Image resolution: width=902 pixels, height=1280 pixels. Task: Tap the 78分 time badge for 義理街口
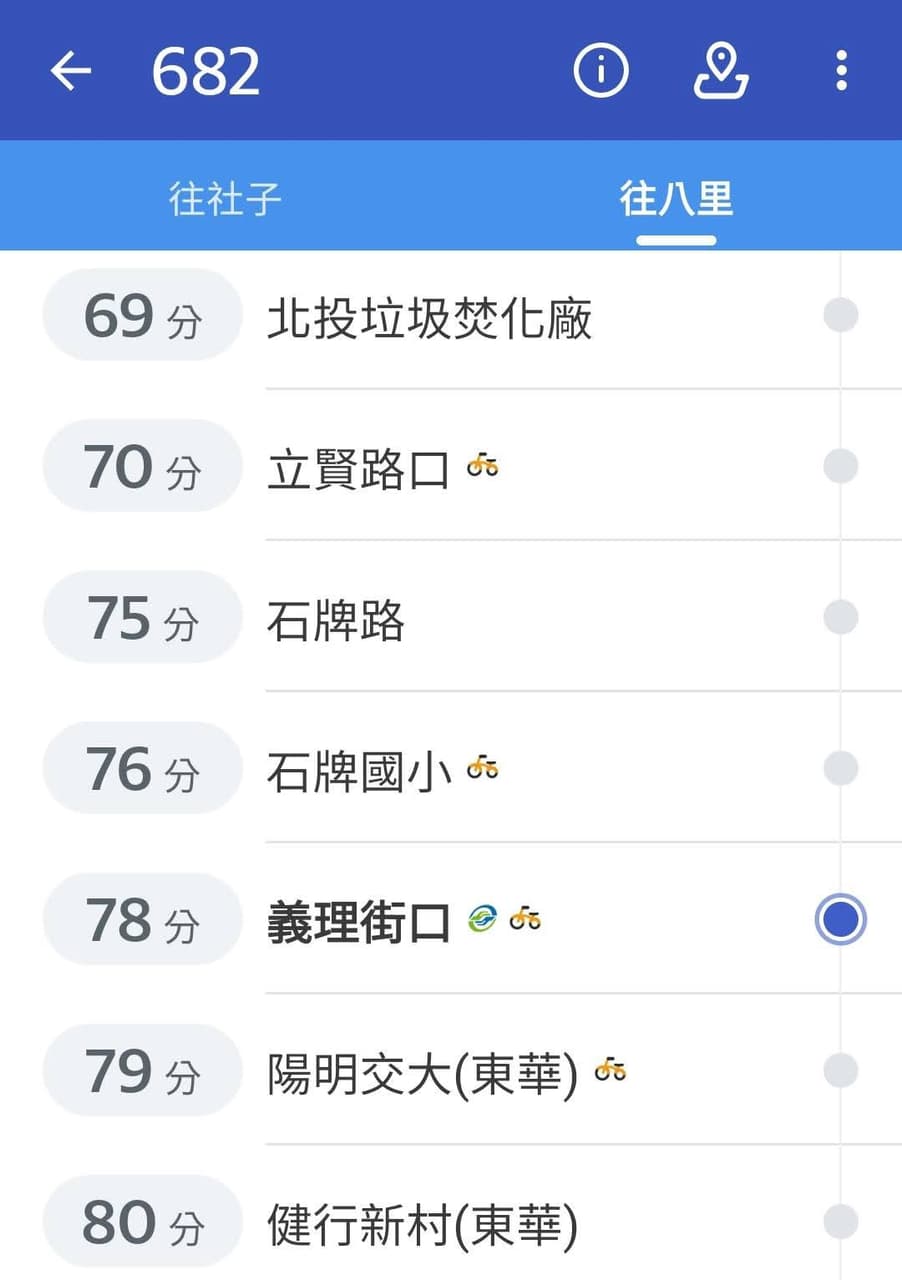pos(141,919)
